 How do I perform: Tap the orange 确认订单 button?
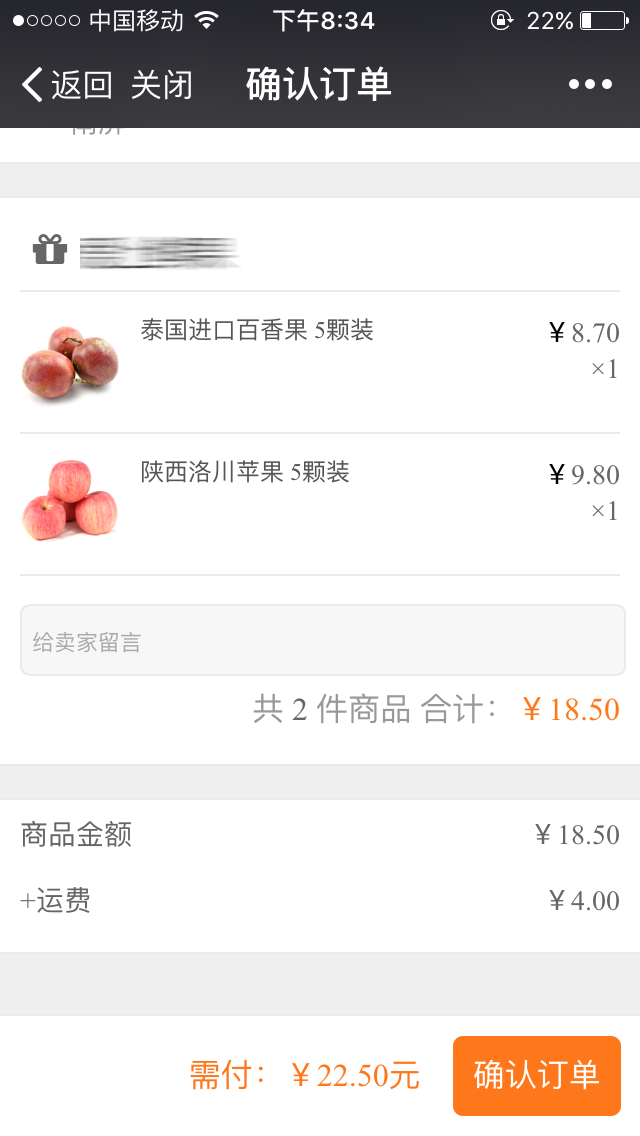pos(536,1075)
